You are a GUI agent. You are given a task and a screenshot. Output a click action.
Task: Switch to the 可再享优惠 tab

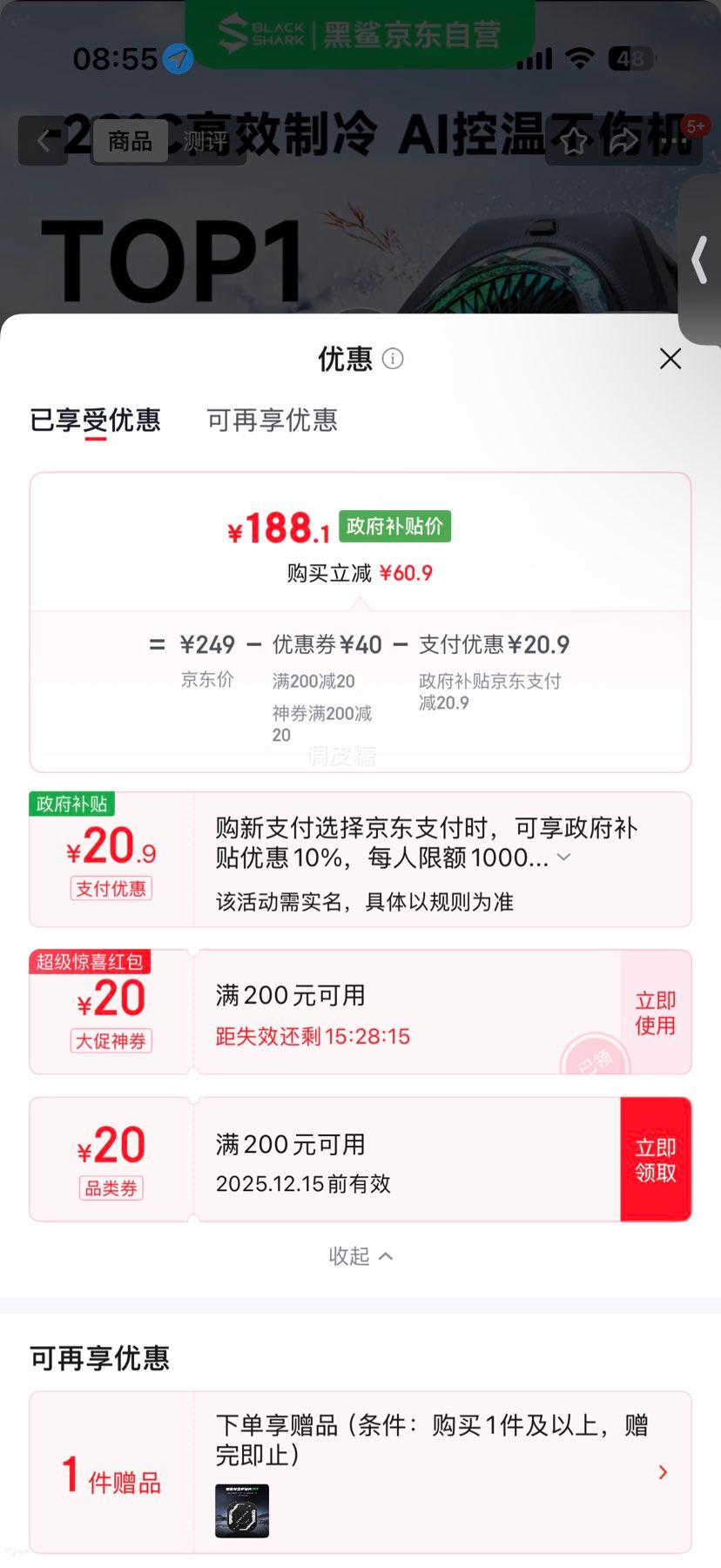pos(271,421)
